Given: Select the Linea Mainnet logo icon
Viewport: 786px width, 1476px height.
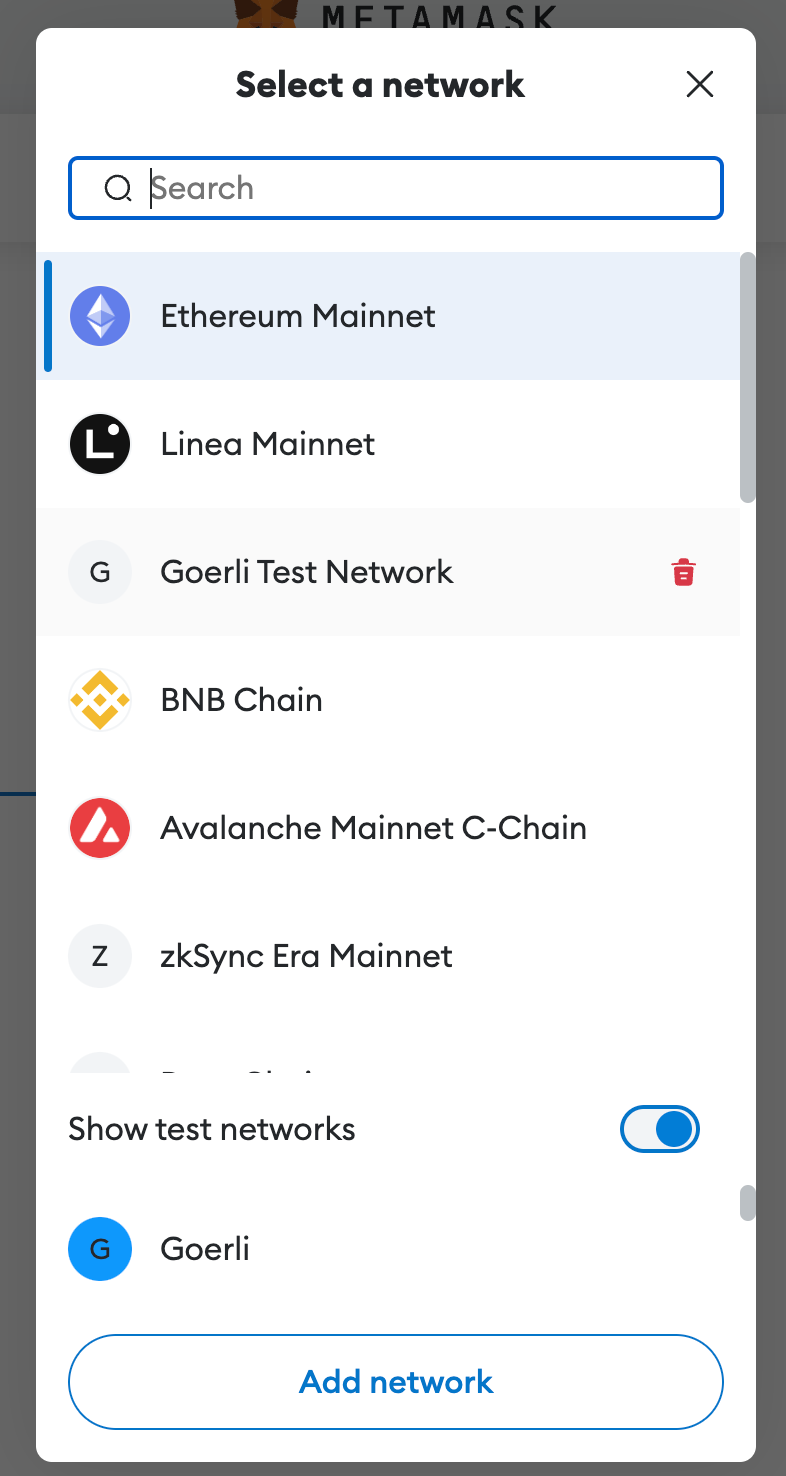Looking at the screenshot, I should (x=100, y=443).
